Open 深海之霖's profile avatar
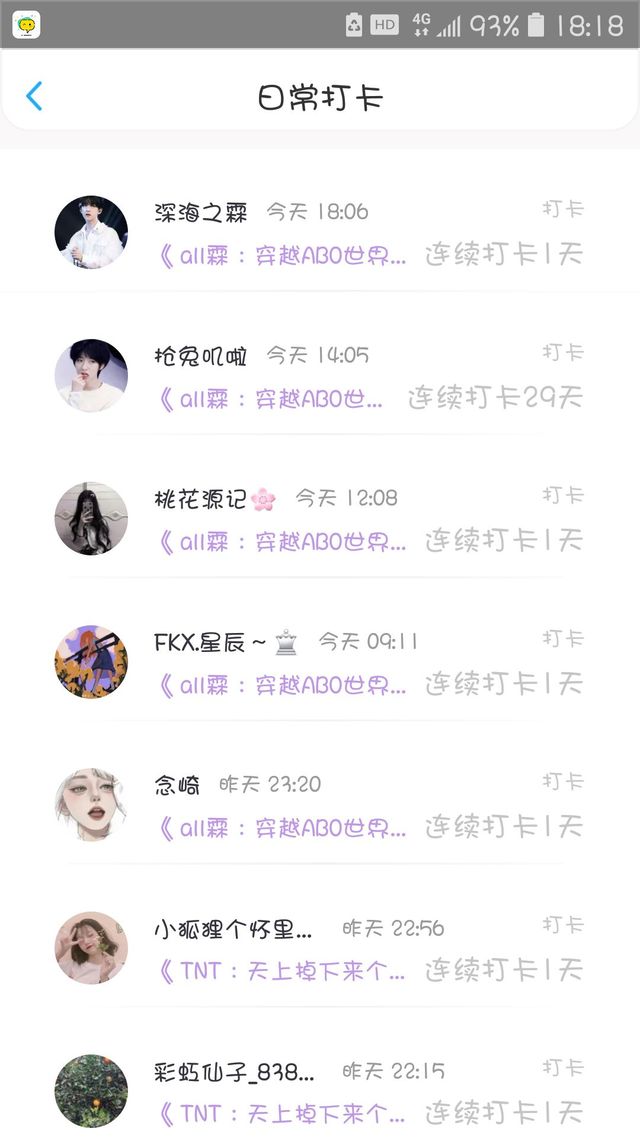 [91, 233]
